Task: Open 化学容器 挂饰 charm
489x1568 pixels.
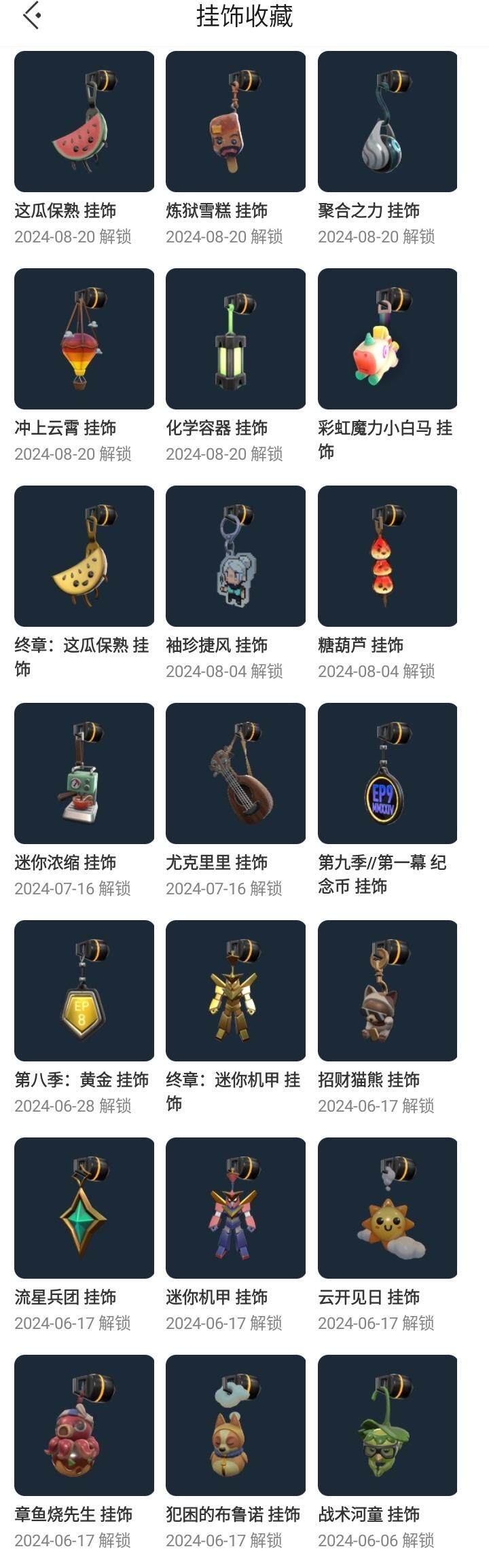Action: pyautogui.click(x=235, y=339)
